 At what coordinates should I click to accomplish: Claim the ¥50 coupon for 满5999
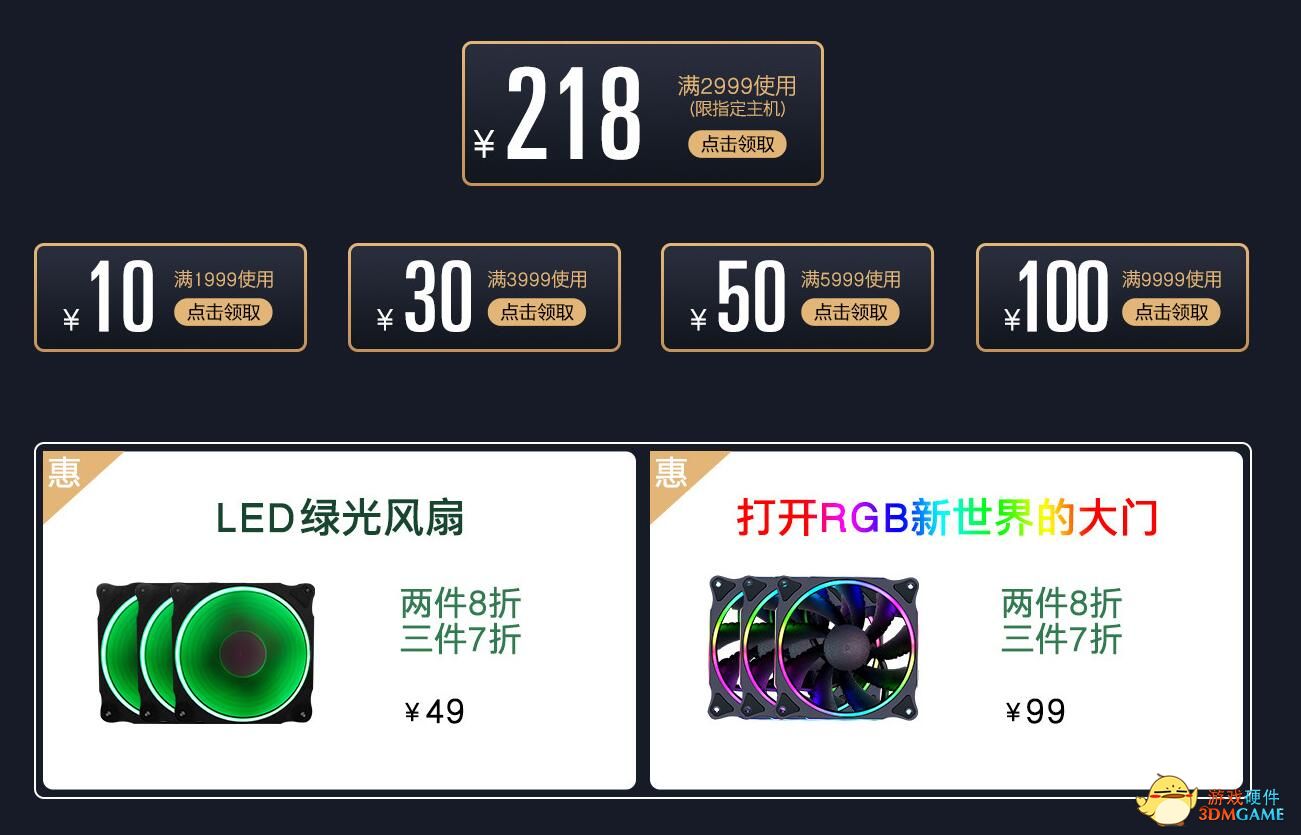coord(850,312)
